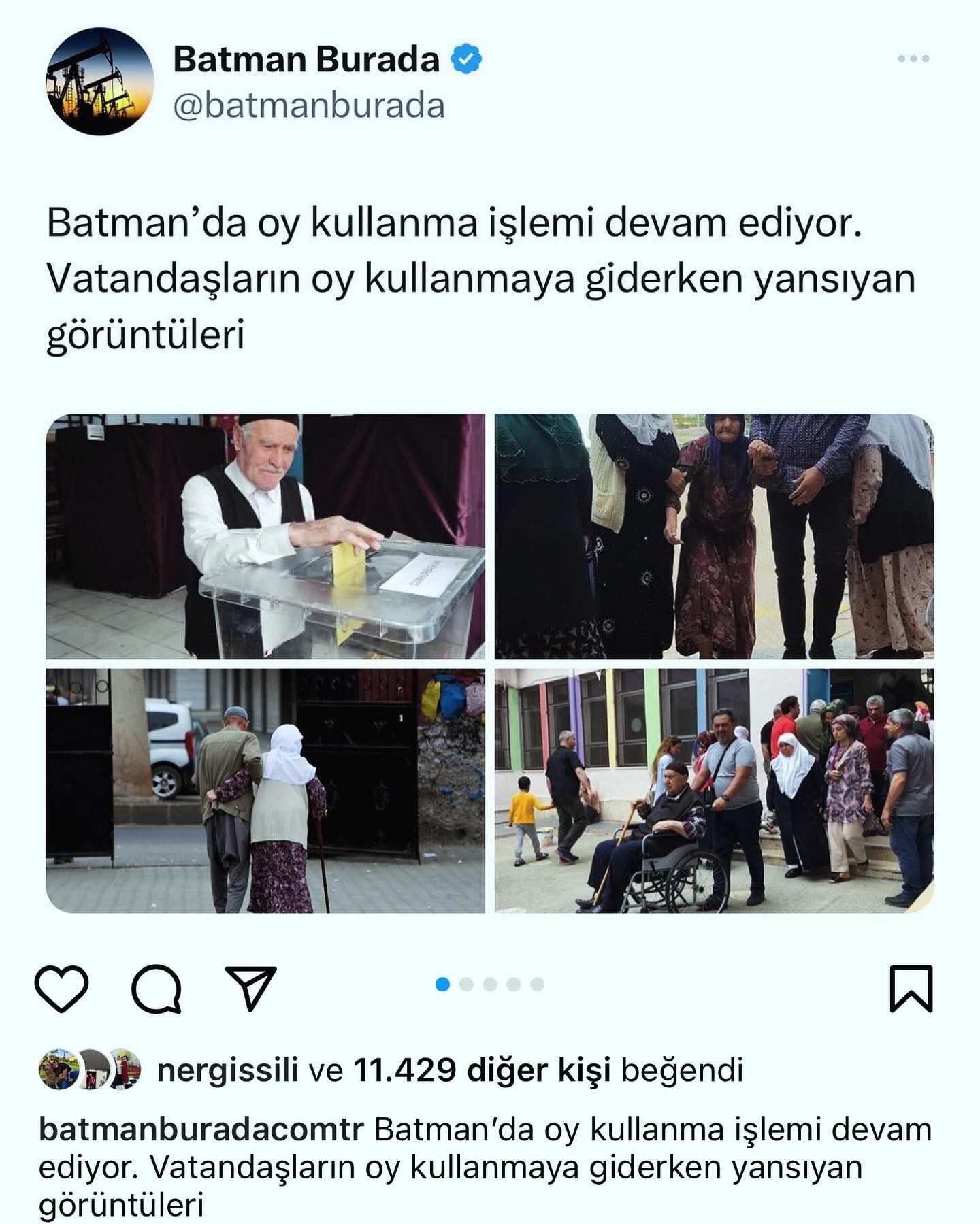View the 11.429 diğer kişi likes list

482,1070
